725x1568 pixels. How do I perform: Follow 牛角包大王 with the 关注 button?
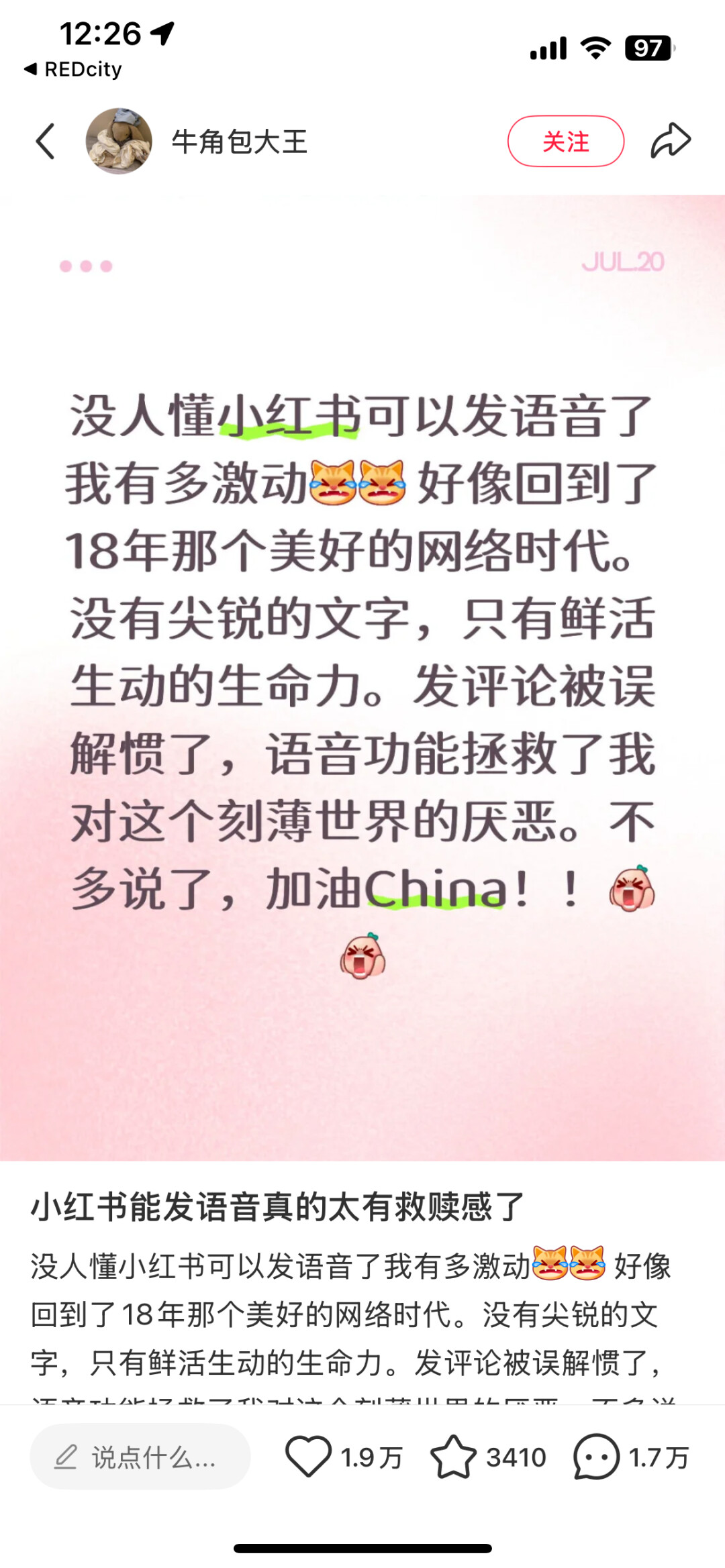(565, 142)
